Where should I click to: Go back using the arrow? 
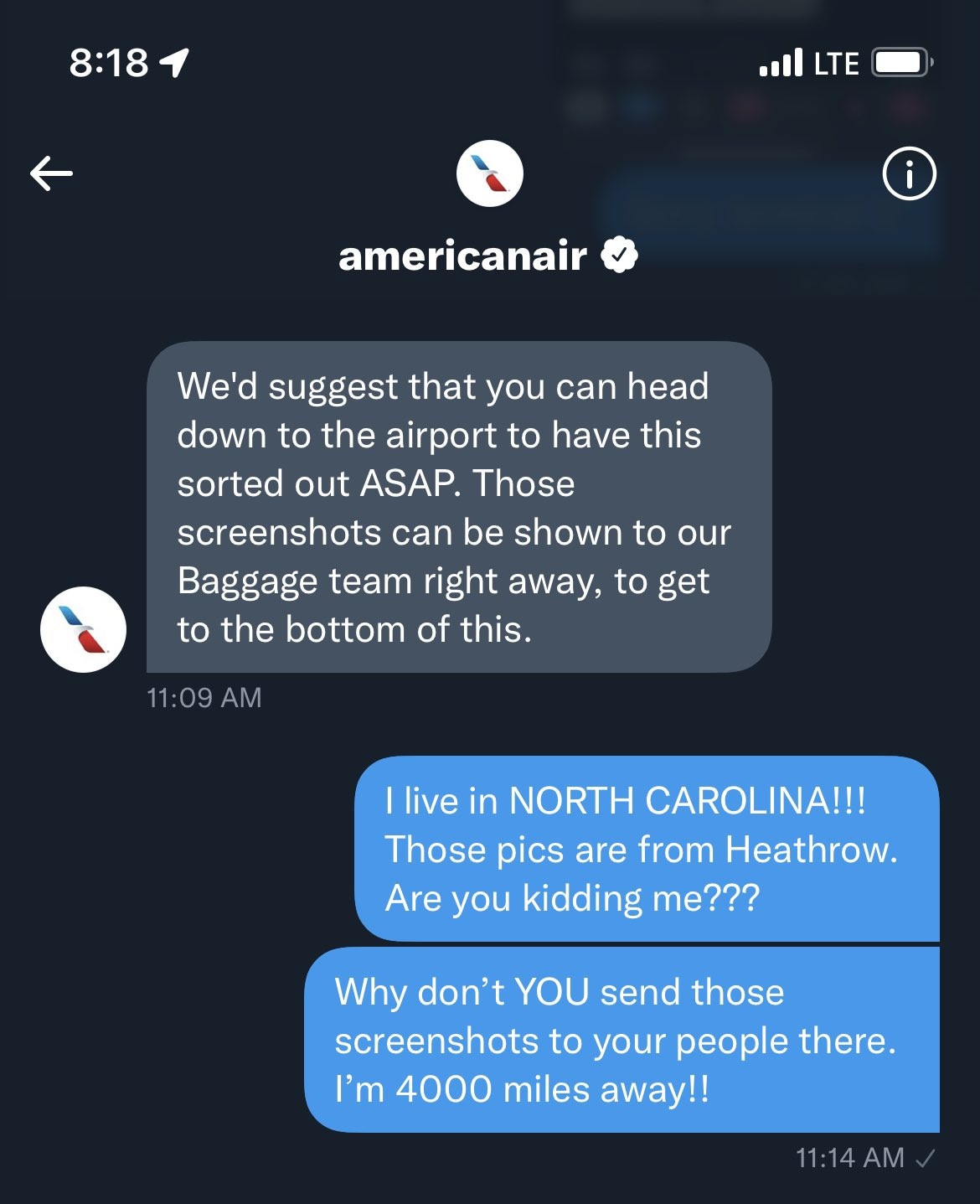click(x=52, y=173)
